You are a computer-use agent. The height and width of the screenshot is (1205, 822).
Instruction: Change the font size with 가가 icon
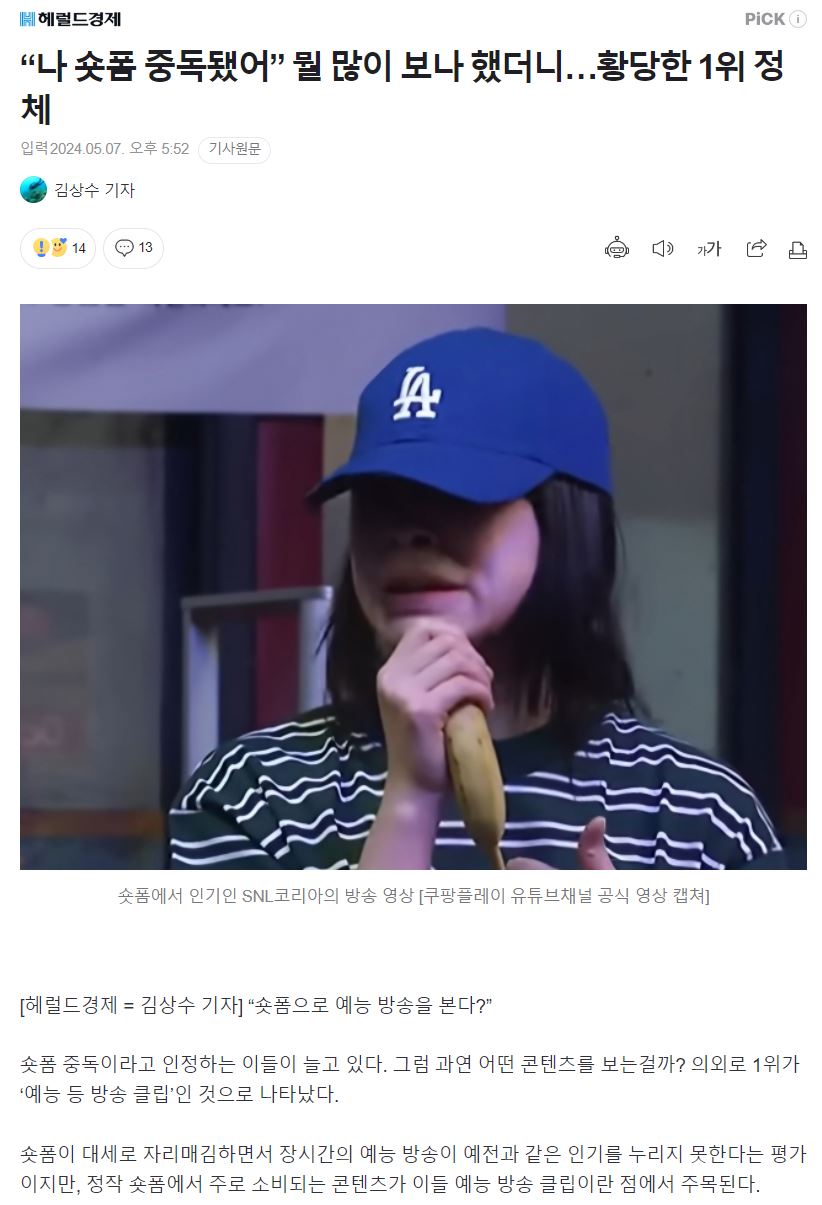click(709, 249)
